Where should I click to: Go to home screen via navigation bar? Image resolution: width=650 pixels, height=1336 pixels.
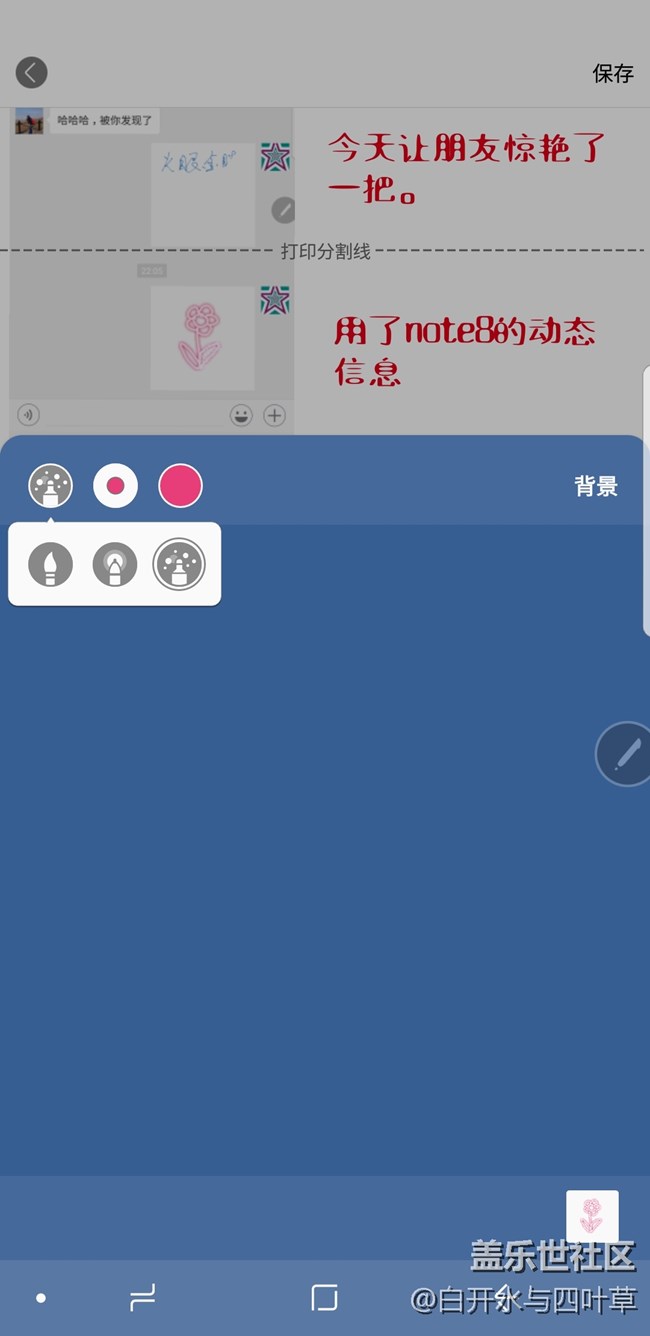pyautogui.click(x=324, y=1298)
